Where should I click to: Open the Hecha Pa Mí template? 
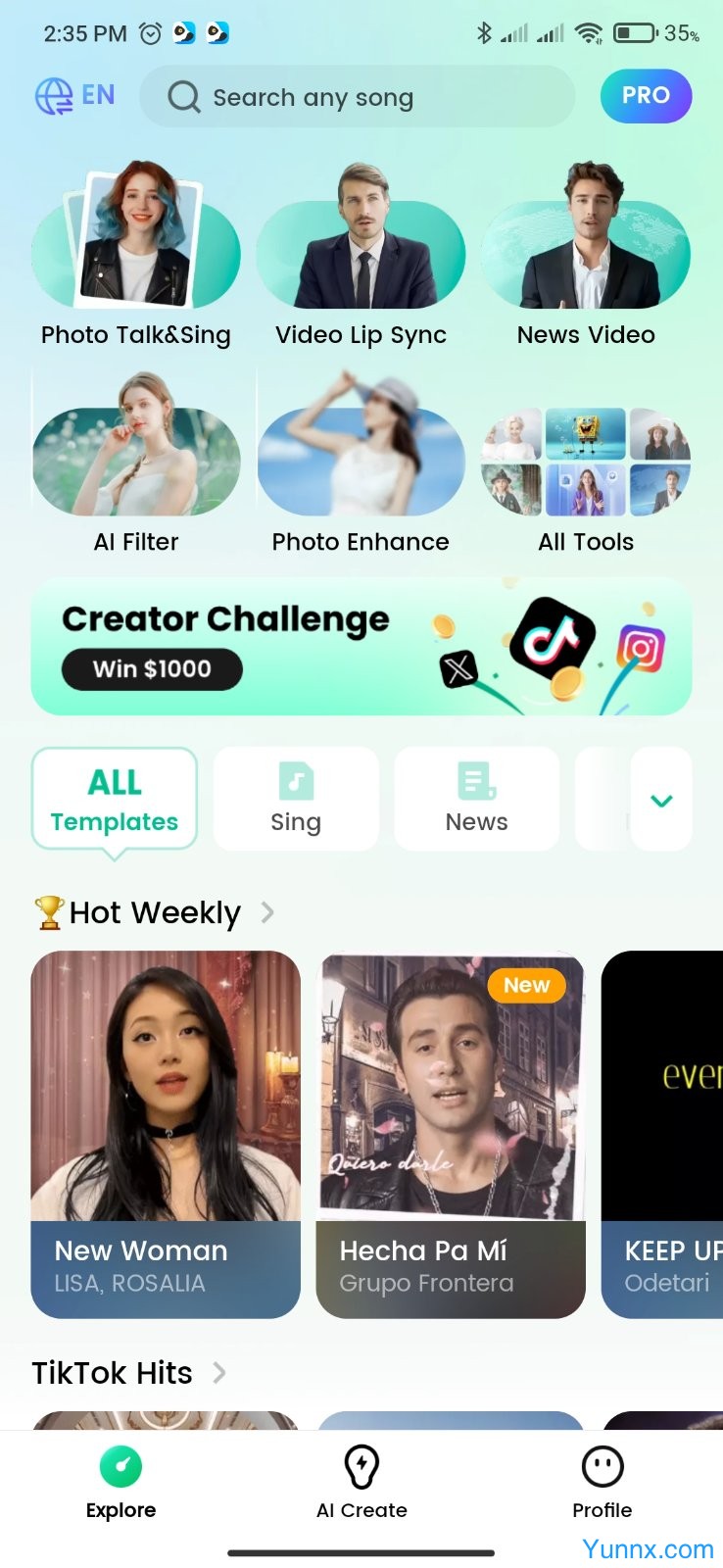coord(451,1134)
